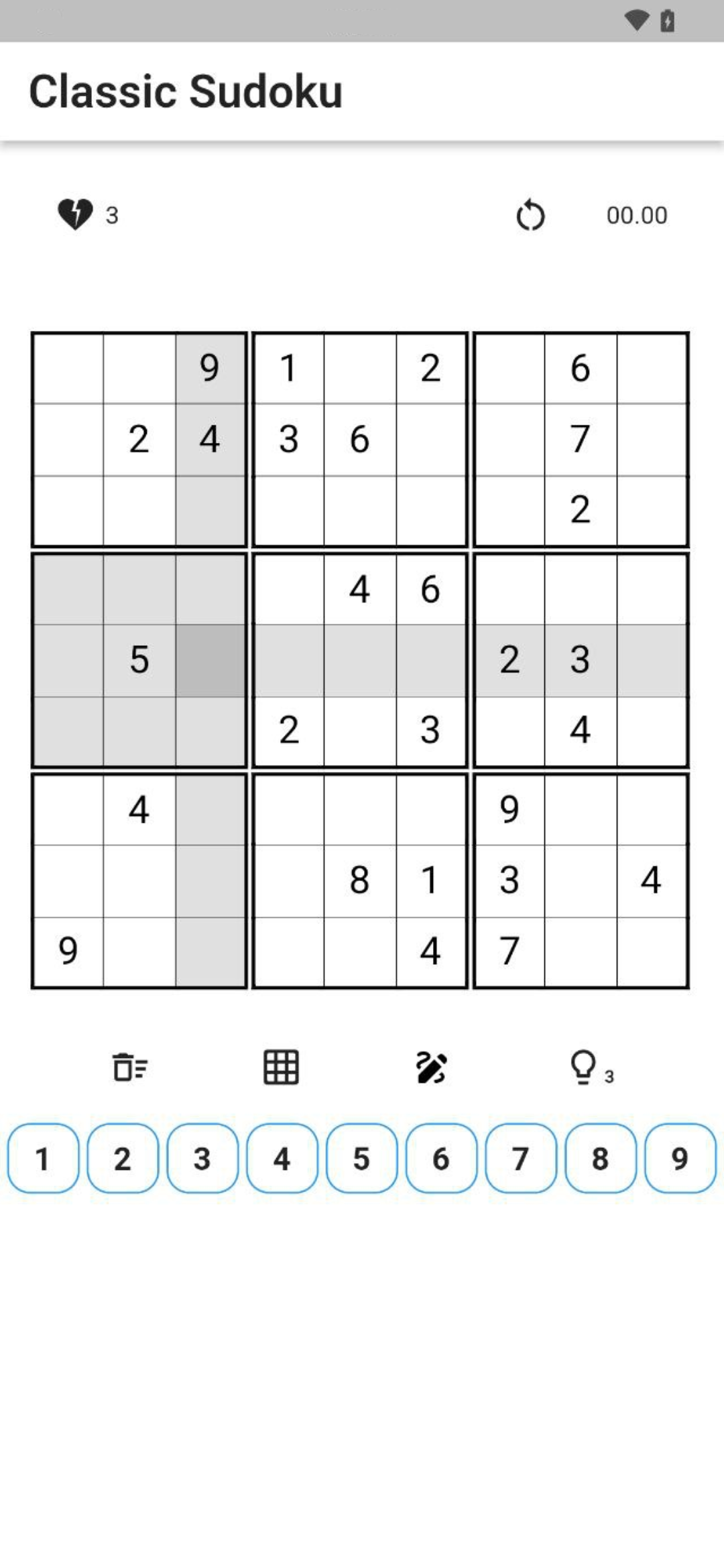The height and width of the screenshot is (1568, 724).
Task: Tap the erase cell icon
Action: (129, 1067)
